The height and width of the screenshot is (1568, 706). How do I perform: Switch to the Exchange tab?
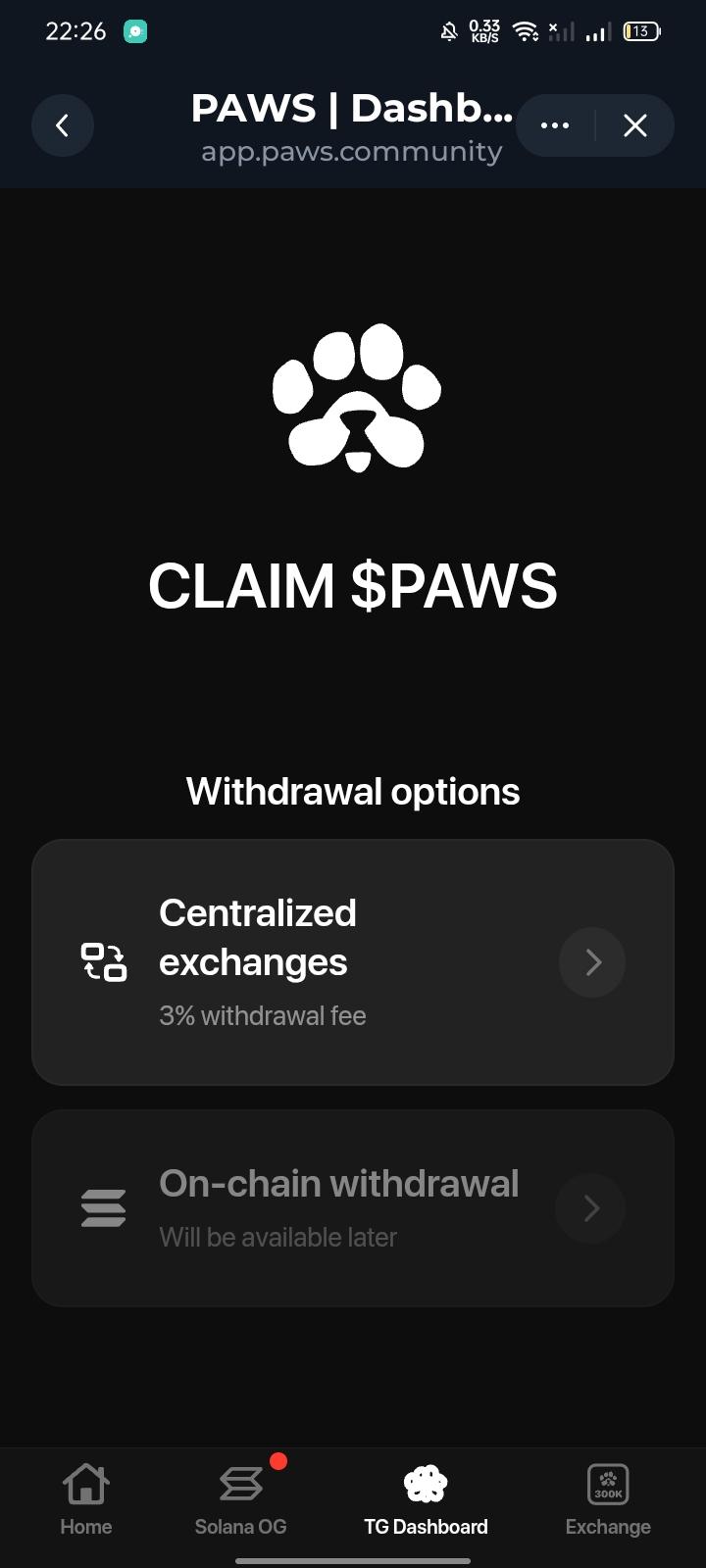coord(608,1499)
